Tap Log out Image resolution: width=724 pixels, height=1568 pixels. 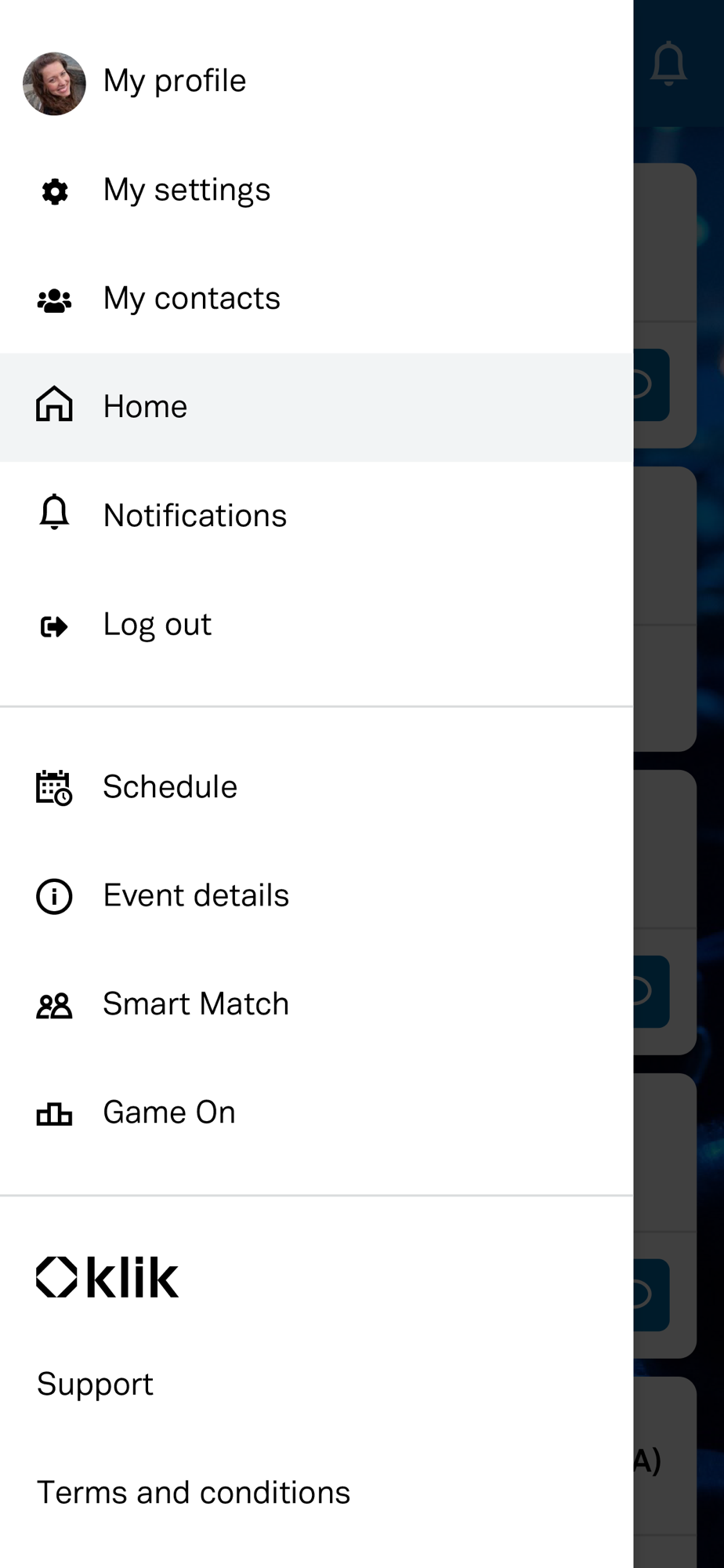point(317,625)
